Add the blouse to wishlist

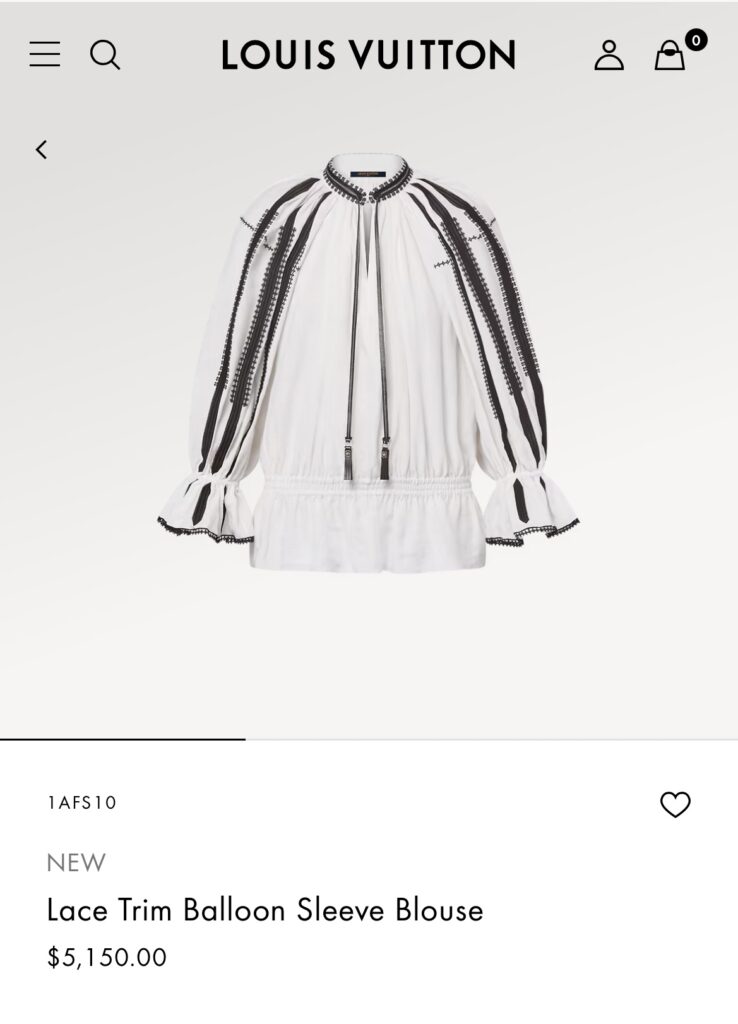(675, 804)
